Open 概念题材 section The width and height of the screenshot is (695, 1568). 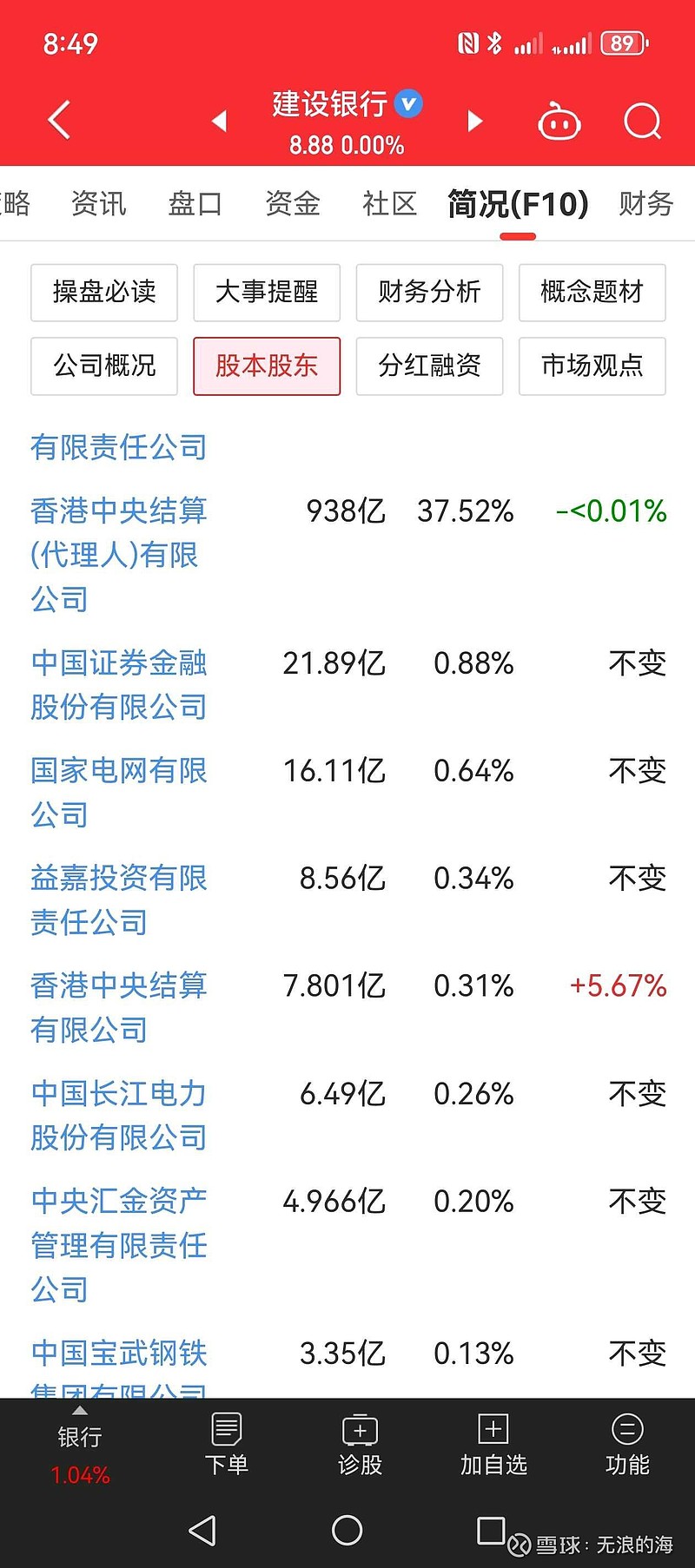(592, 293)
